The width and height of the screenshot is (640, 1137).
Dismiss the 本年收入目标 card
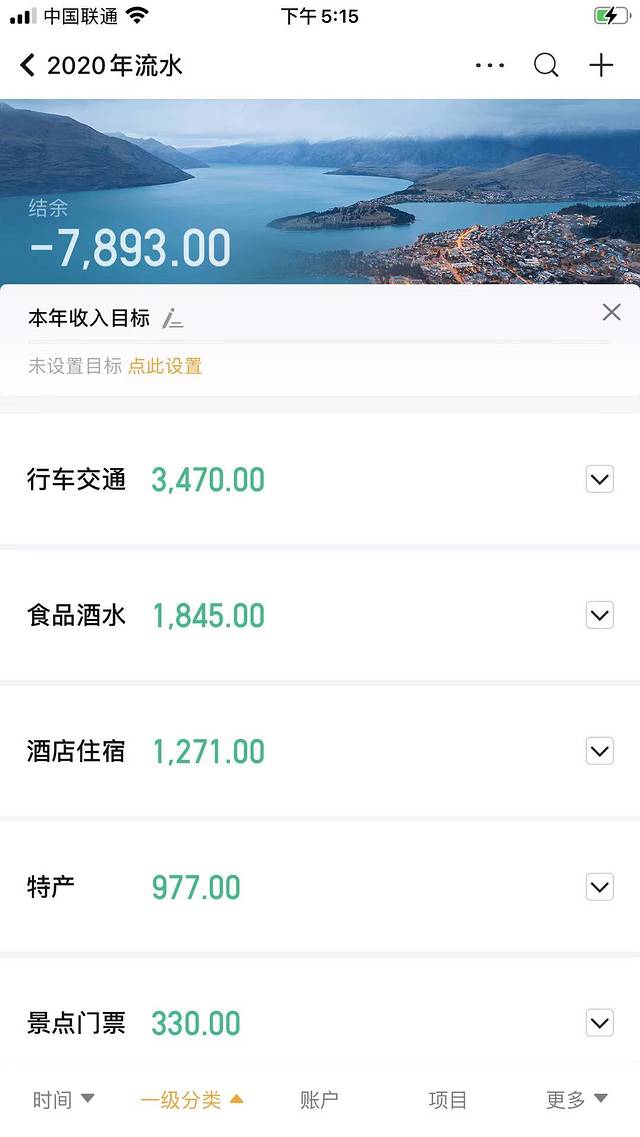[612, 313]
